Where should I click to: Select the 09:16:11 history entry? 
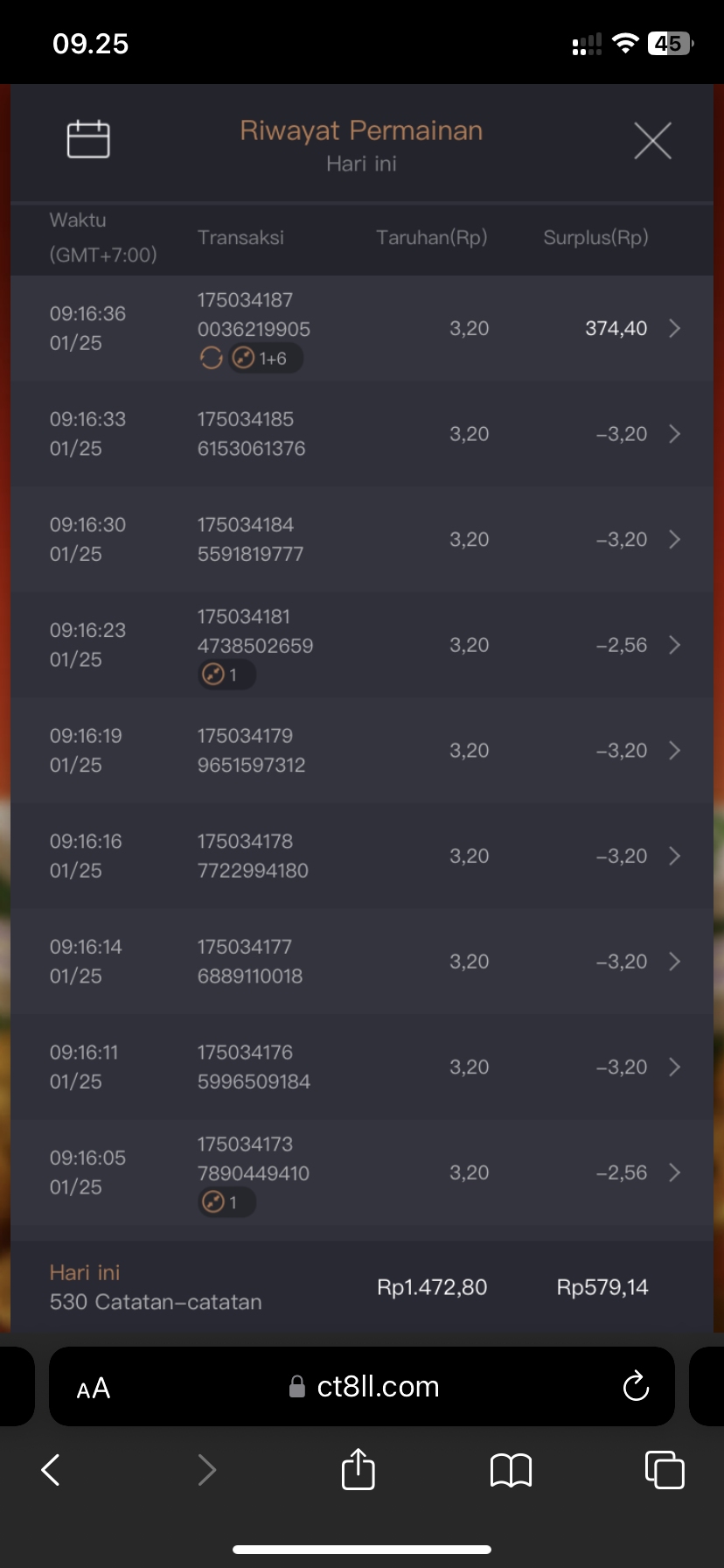coord(674,1067)
